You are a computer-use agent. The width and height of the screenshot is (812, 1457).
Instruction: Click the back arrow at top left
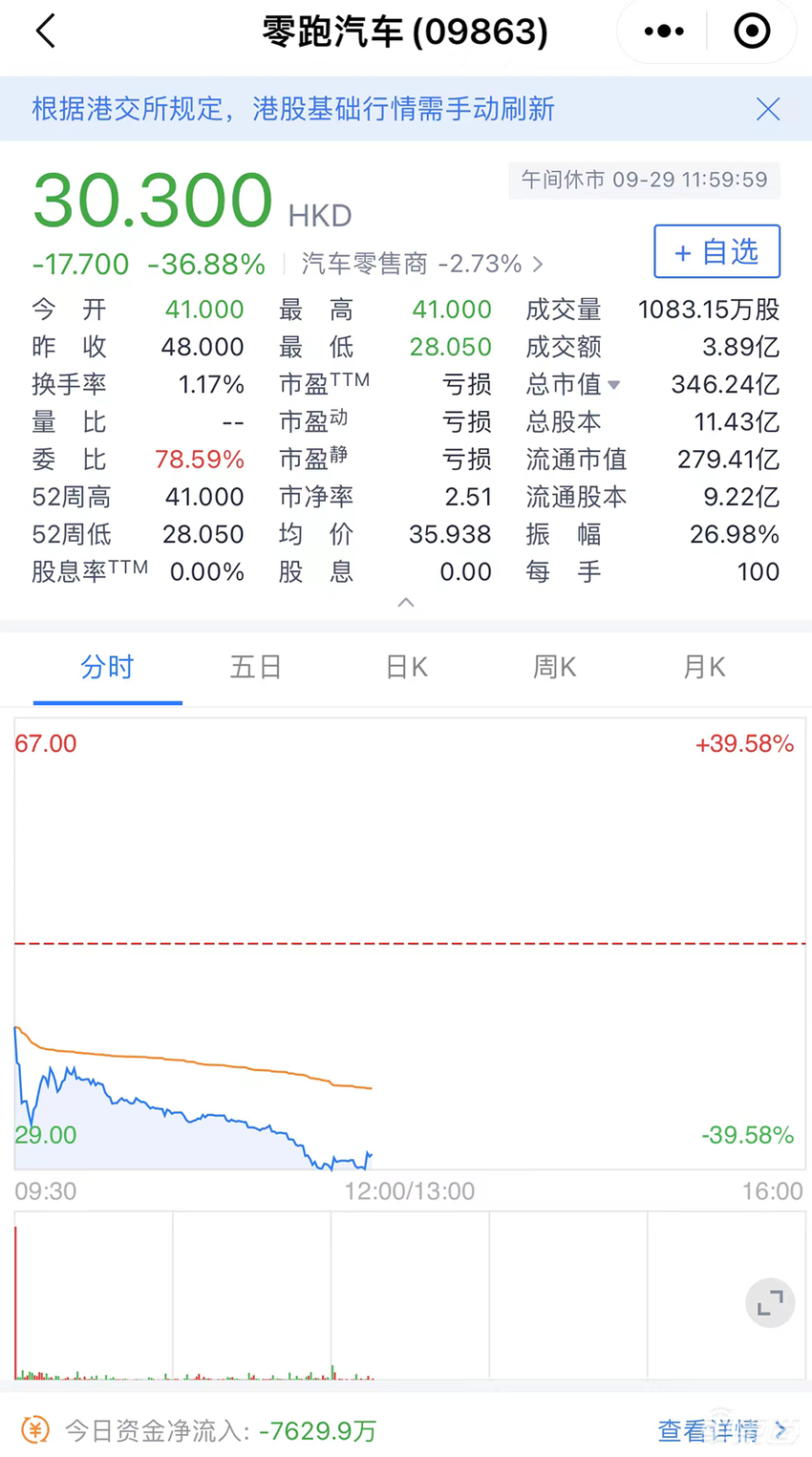coord(46,31)
